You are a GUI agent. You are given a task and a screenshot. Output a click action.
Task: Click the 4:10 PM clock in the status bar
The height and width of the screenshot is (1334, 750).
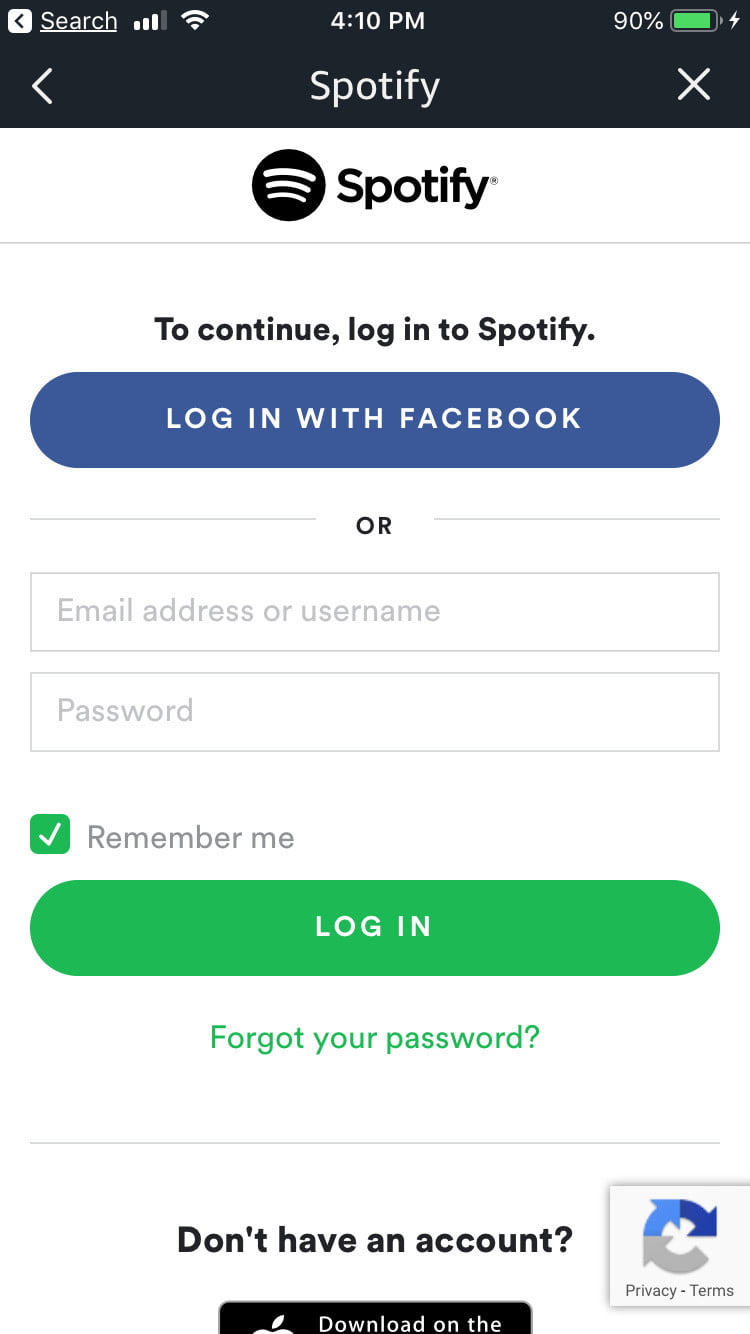(377, 20)
